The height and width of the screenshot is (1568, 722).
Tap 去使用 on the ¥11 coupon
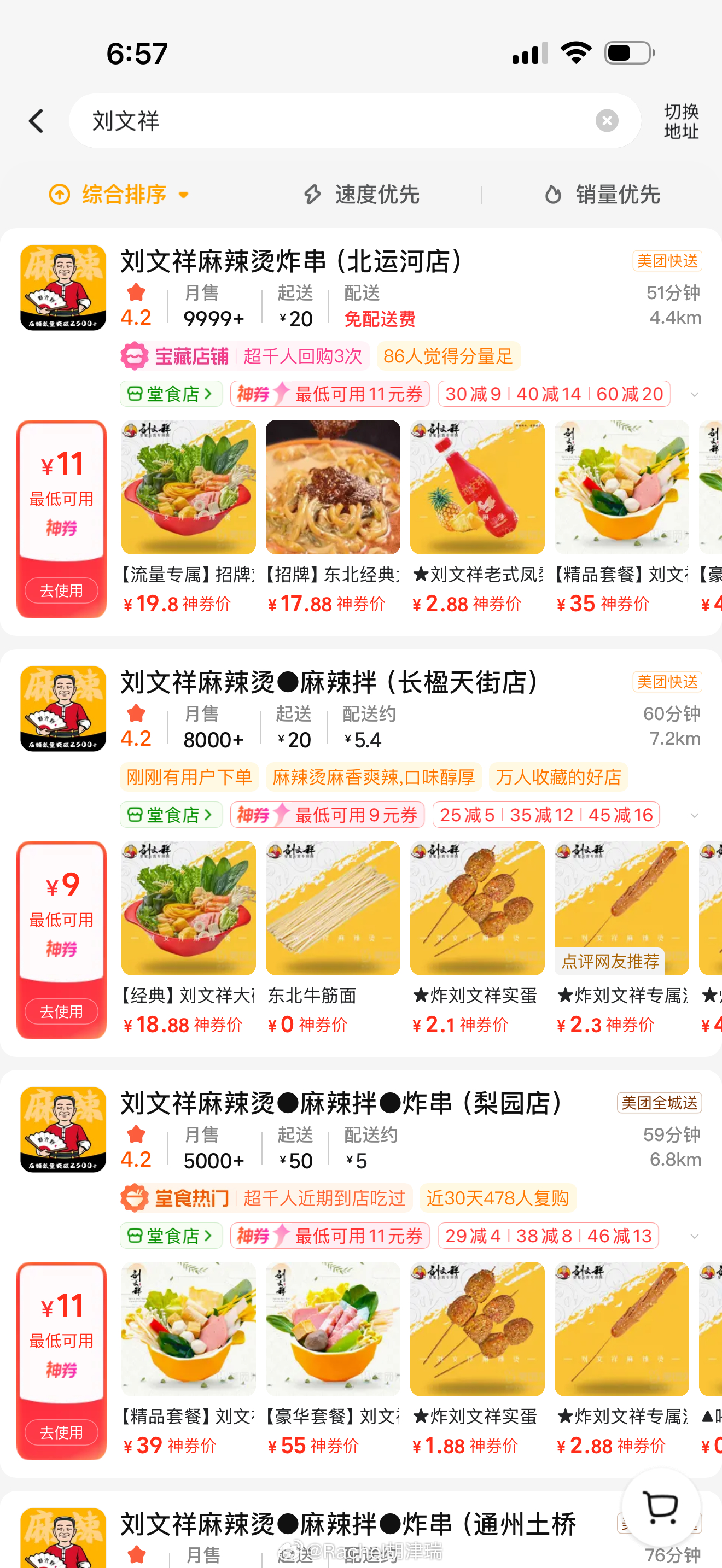61,590
